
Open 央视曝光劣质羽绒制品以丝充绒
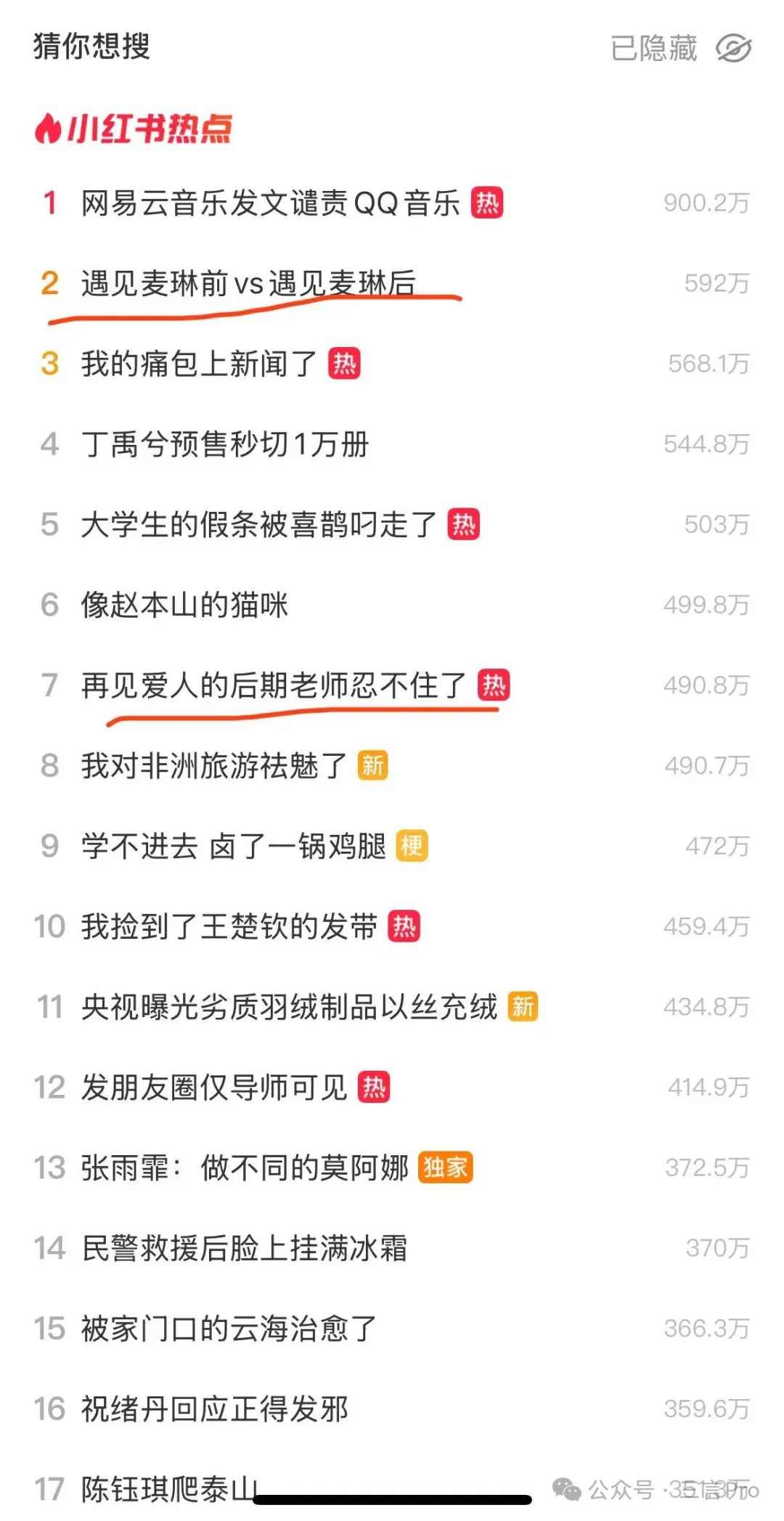[x=289, y=1007]
